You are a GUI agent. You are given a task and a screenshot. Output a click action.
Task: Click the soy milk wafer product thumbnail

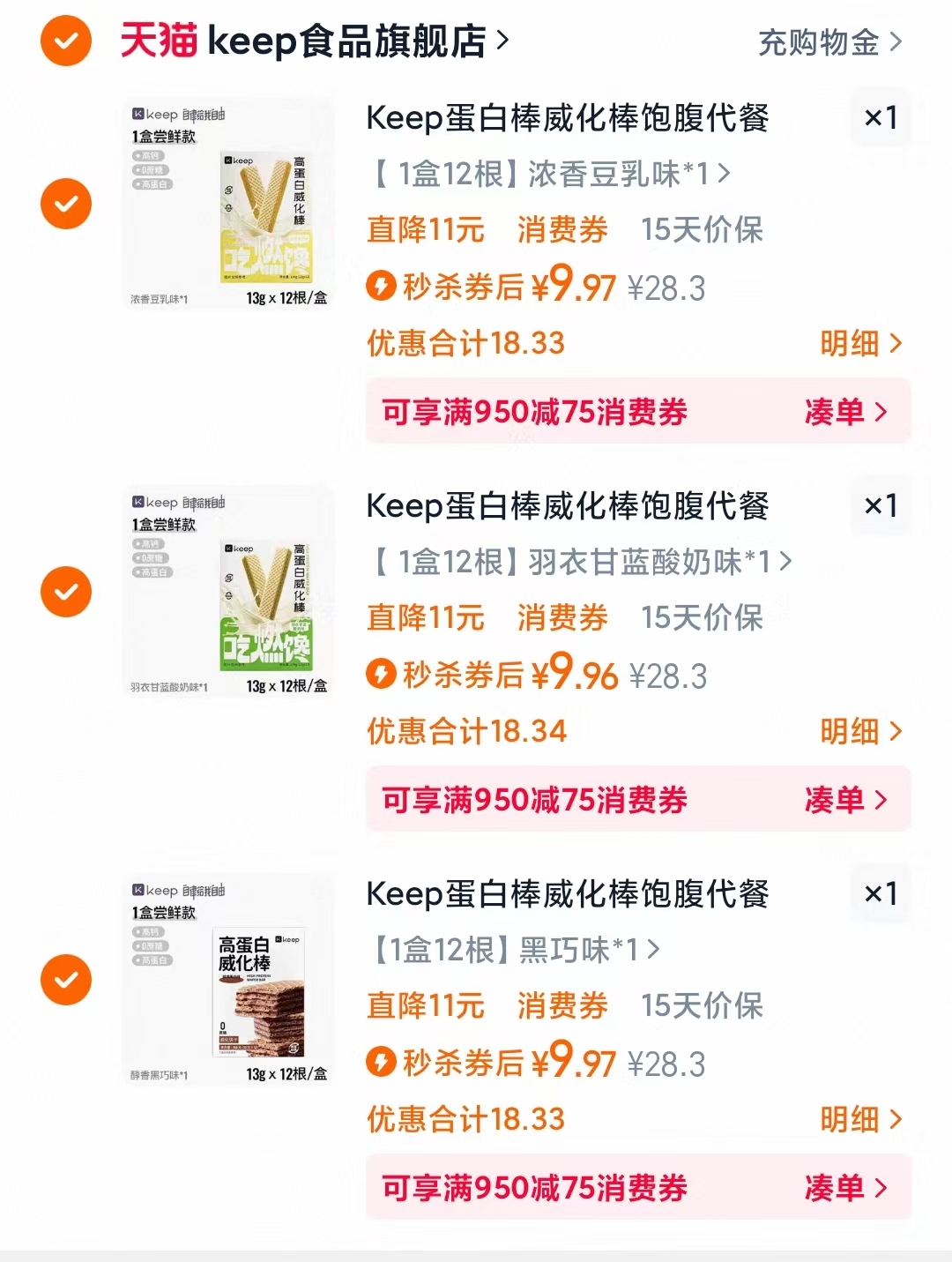pyautogui.click(x=227, y=203)
